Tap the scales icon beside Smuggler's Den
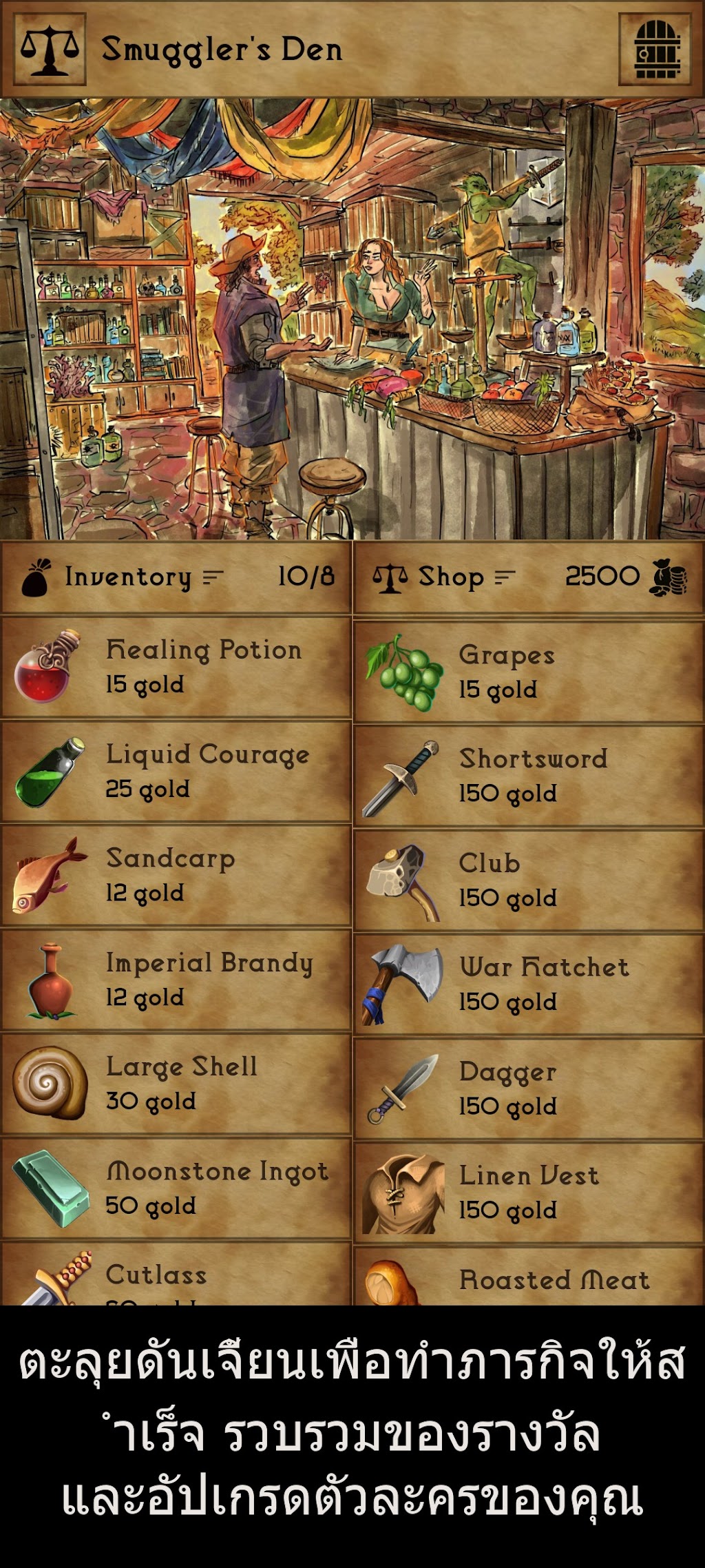705x1568 pixels. [50, 50]
